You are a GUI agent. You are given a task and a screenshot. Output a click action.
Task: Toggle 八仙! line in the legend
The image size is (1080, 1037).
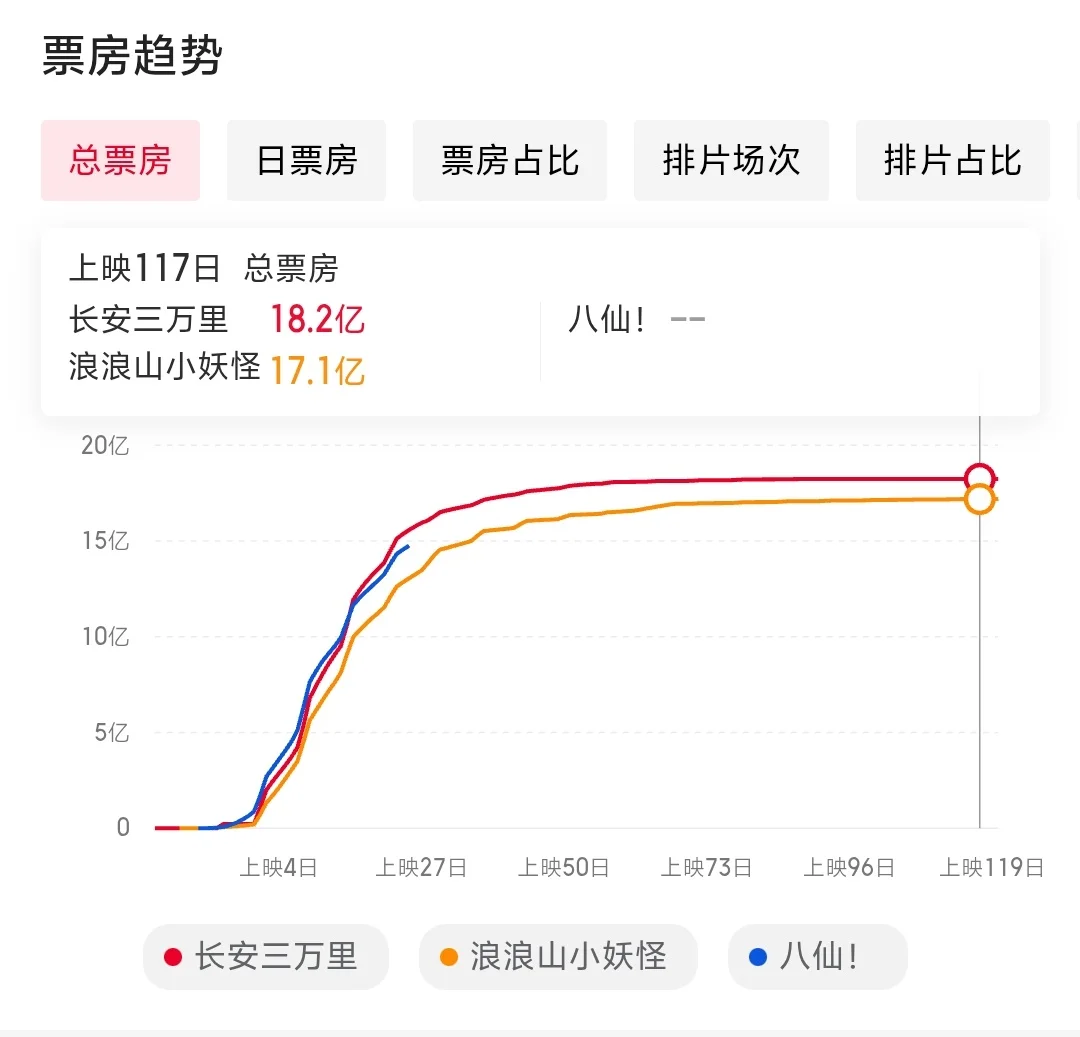[x=818, y=956]
